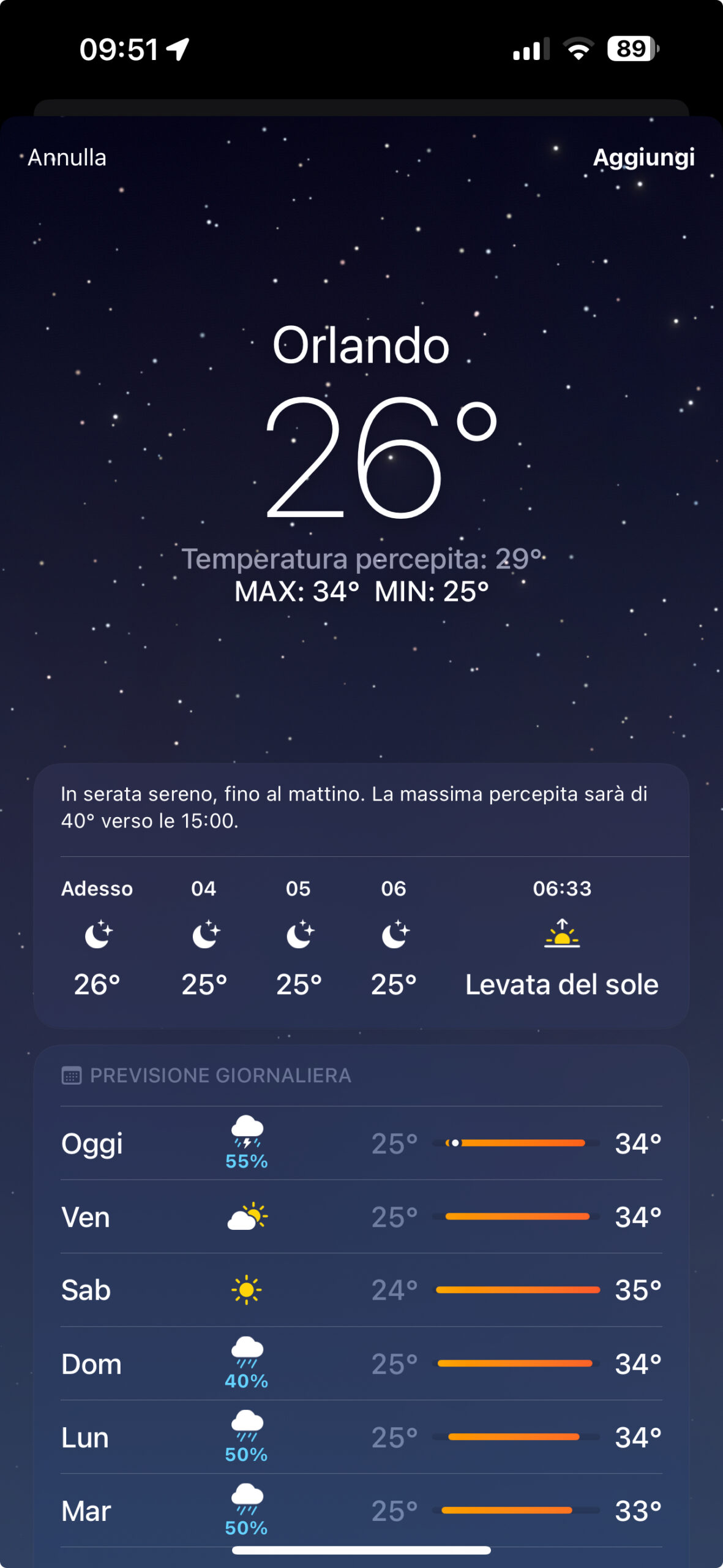
Task: Open the Dom daily forecast row
Action: [x=361, y=1364]
